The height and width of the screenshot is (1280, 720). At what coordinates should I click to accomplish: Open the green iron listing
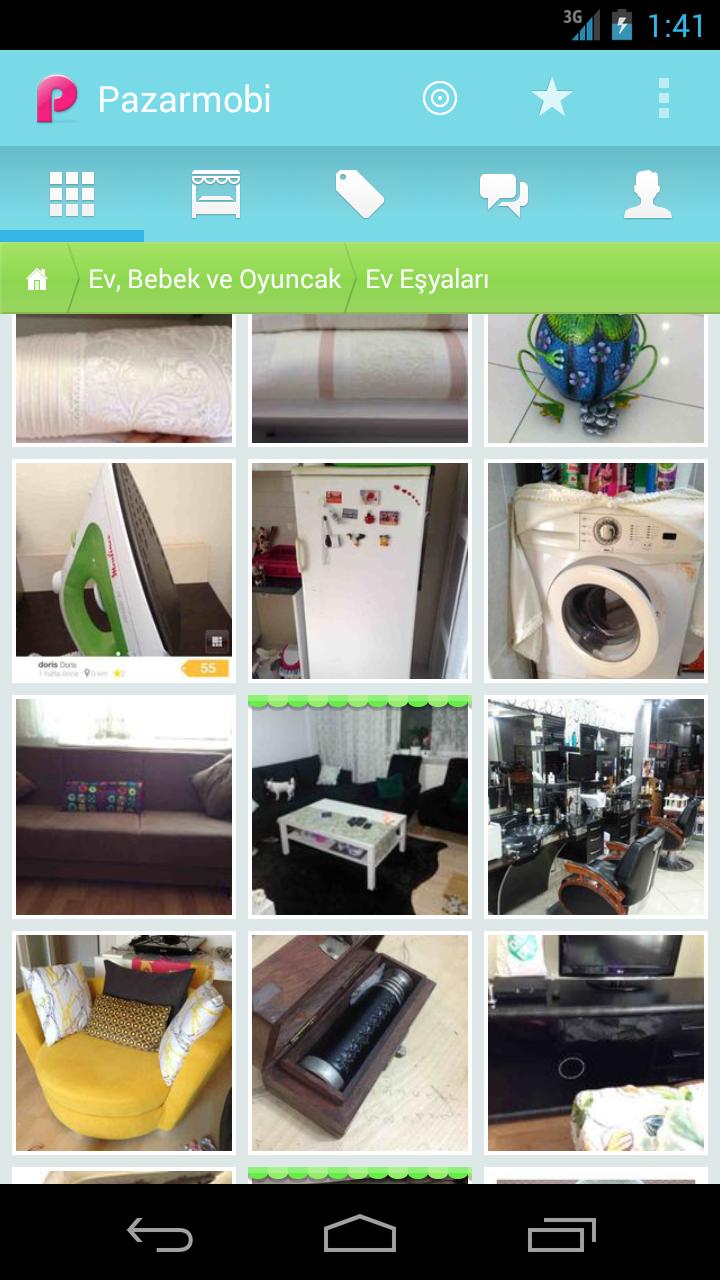[x=124, y=570]
